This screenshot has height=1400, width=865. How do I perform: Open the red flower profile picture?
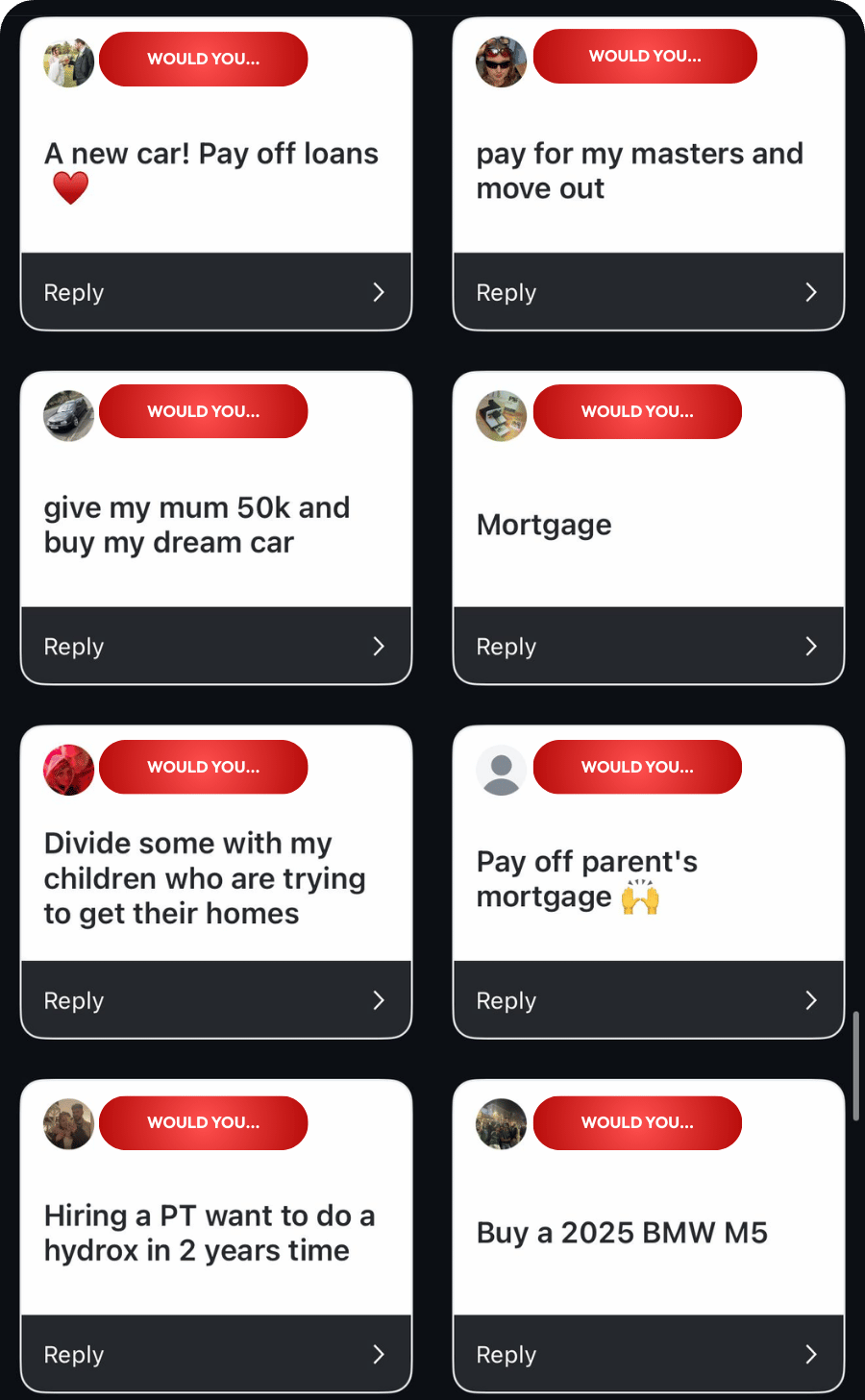coord(67,769)
